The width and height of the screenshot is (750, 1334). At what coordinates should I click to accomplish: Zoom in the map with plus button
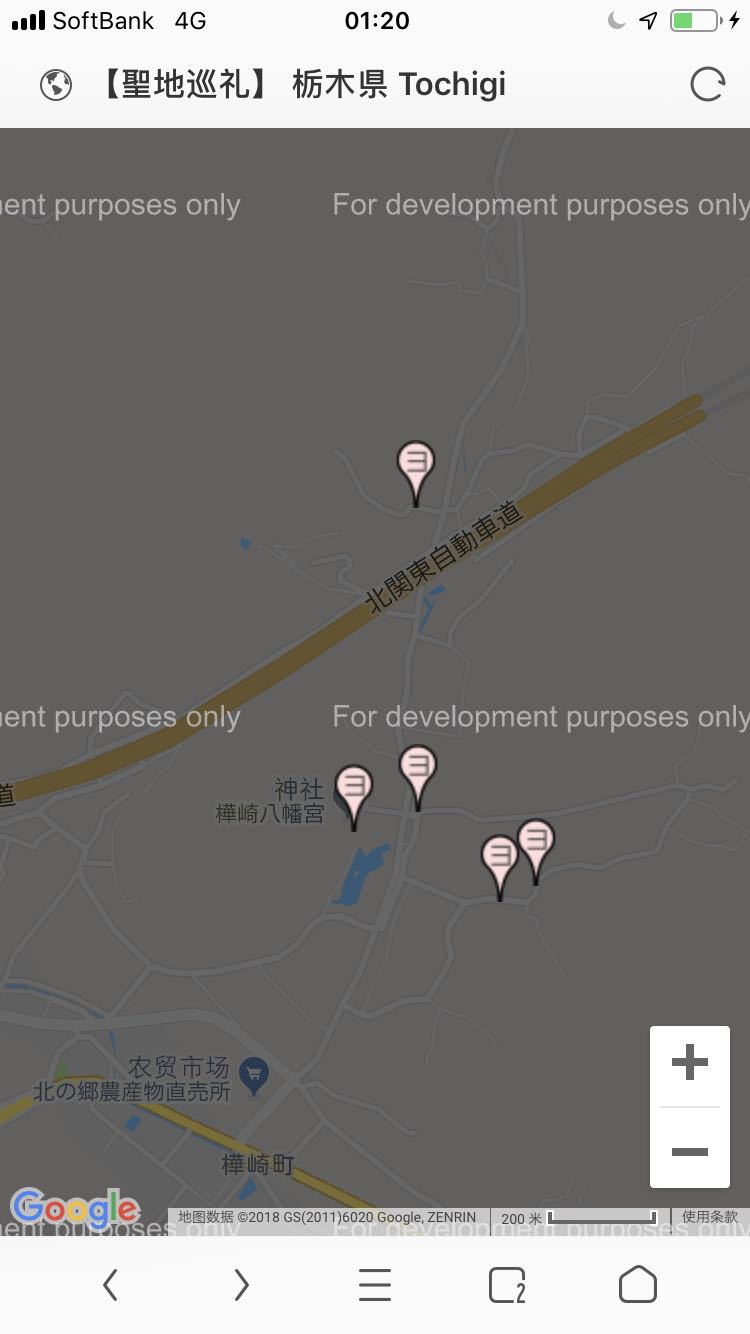[x=689, y=1063]
